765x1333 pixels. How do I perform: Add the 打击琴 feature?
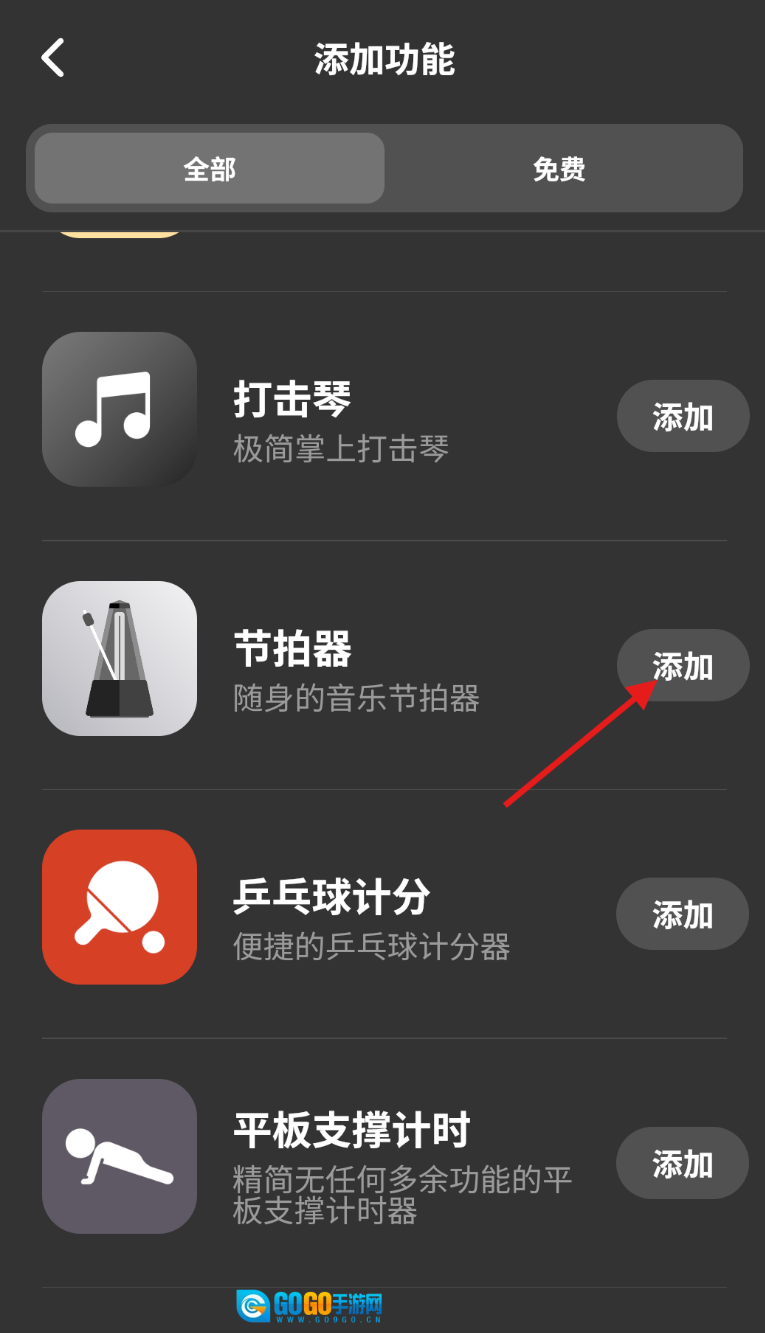click(682, 416)
